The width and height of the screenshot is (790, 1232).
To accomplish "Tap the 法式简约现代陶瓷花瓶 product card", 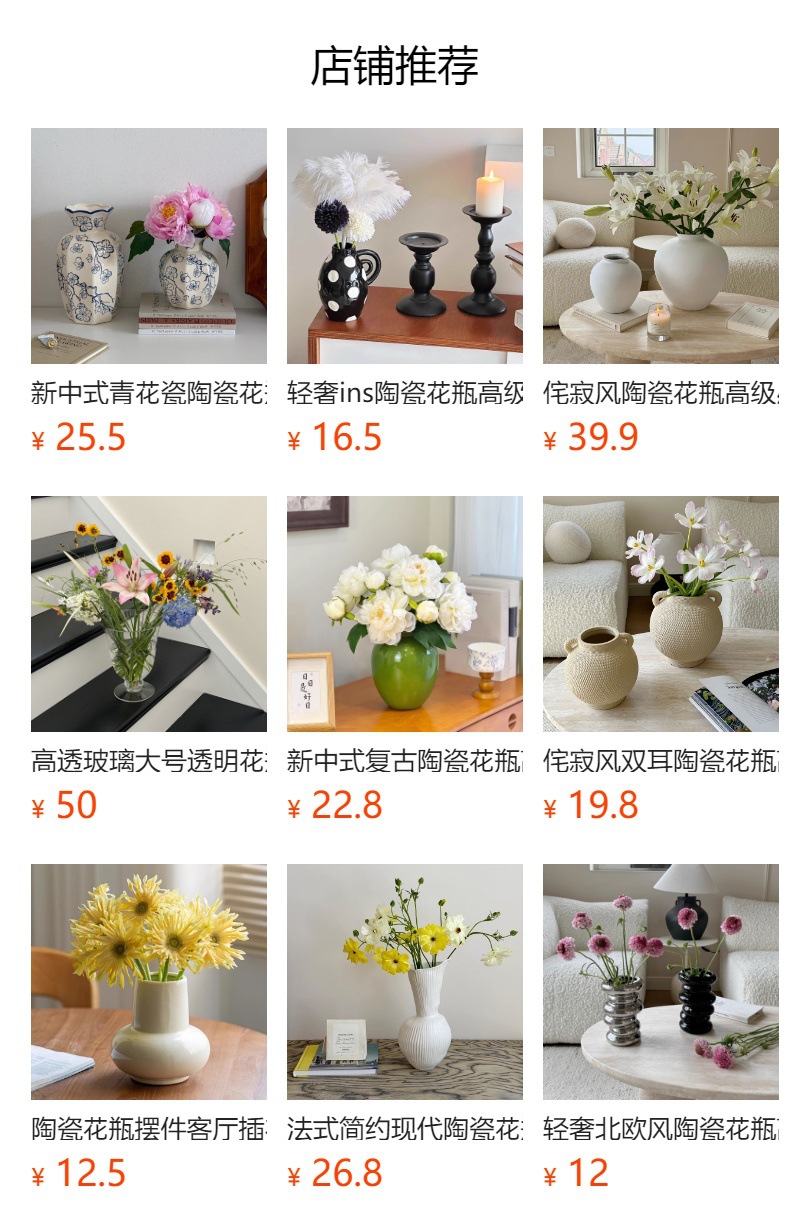I will click(404, 982).
